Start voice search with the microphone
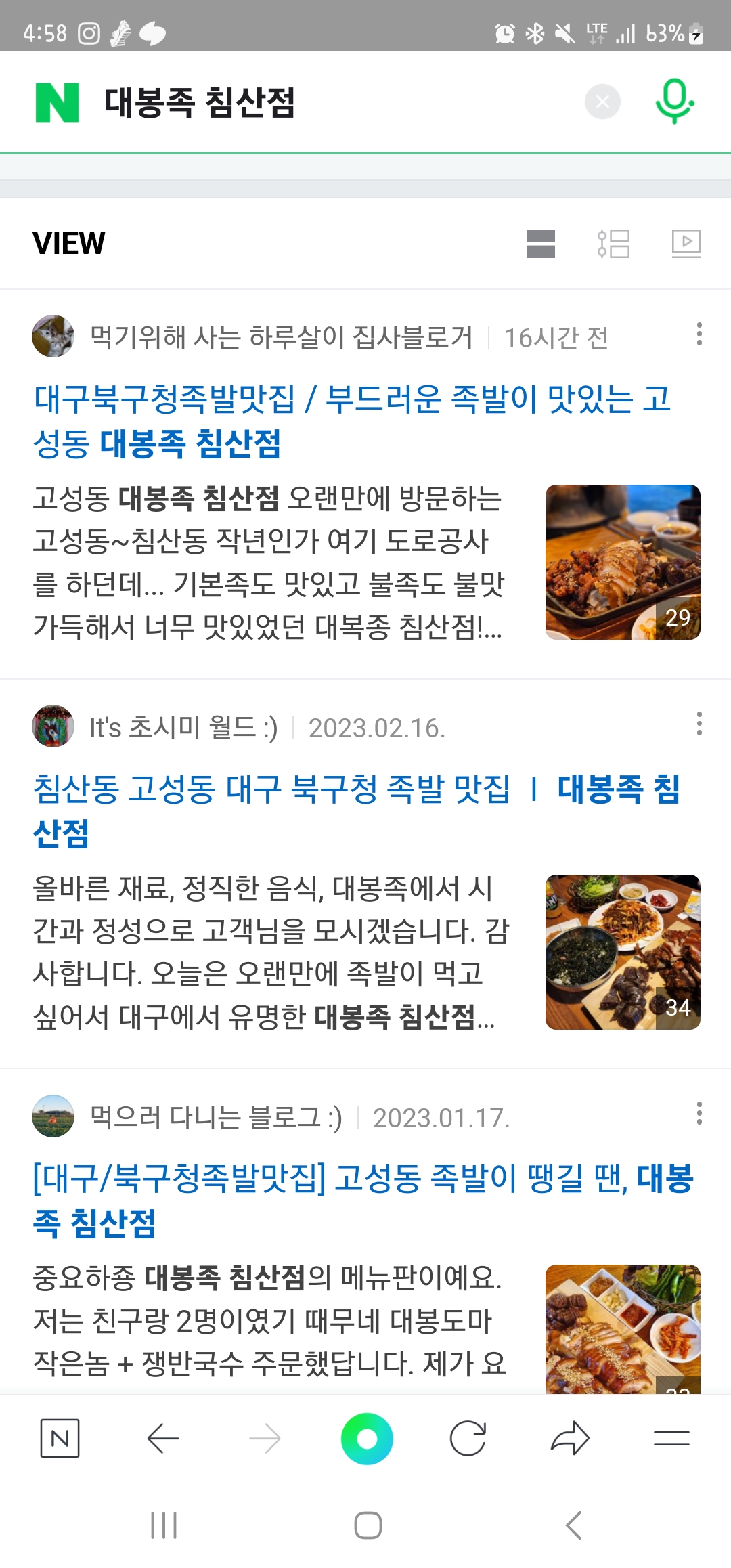This screenshot has width=731, height=1568. coord(674,102)
